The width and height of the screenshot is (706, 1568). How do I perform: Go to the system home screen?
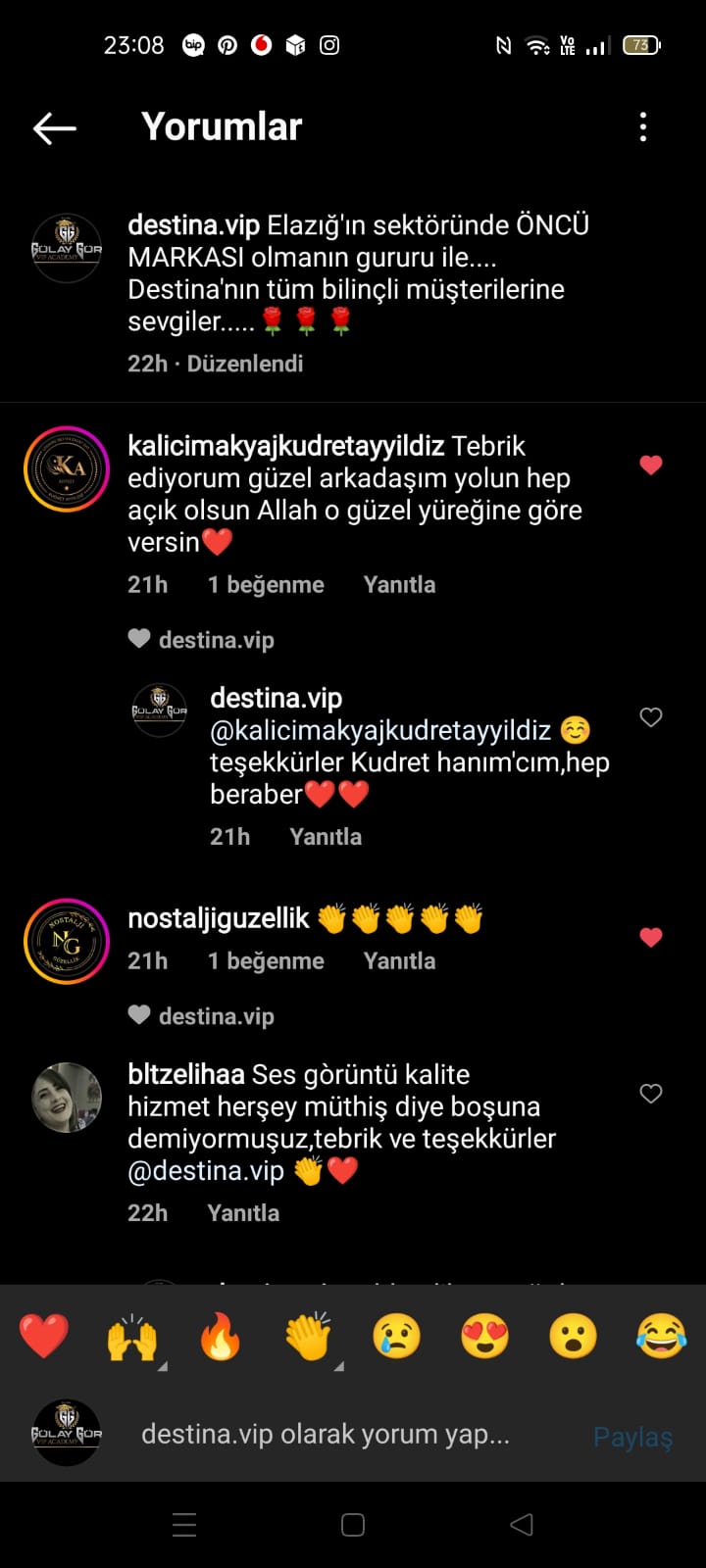pos(353,1525)
